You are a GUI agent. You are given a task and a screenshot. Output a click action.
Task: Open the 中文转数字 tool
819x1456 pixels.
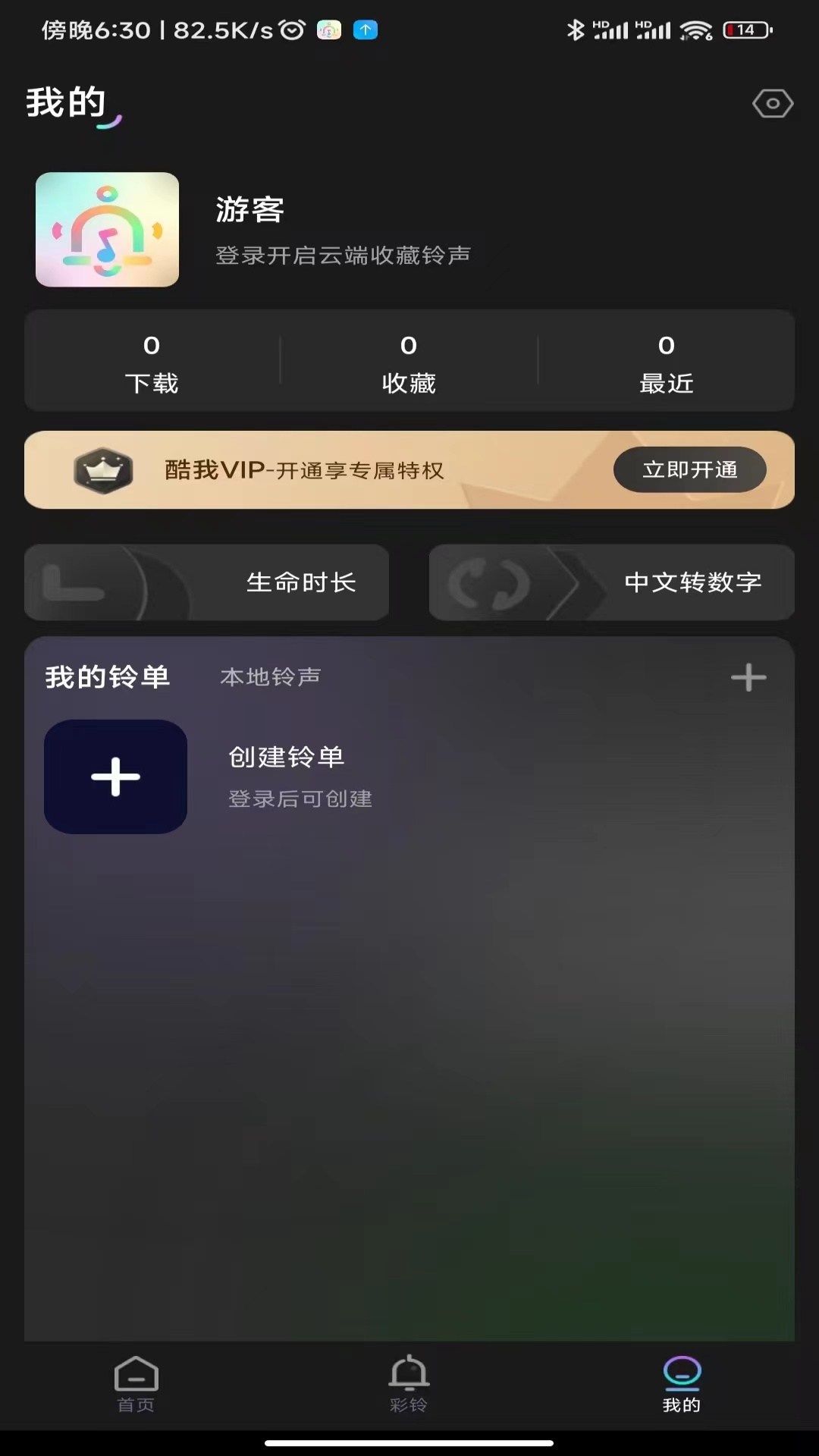pyautogui.click(x=611, y=582)
